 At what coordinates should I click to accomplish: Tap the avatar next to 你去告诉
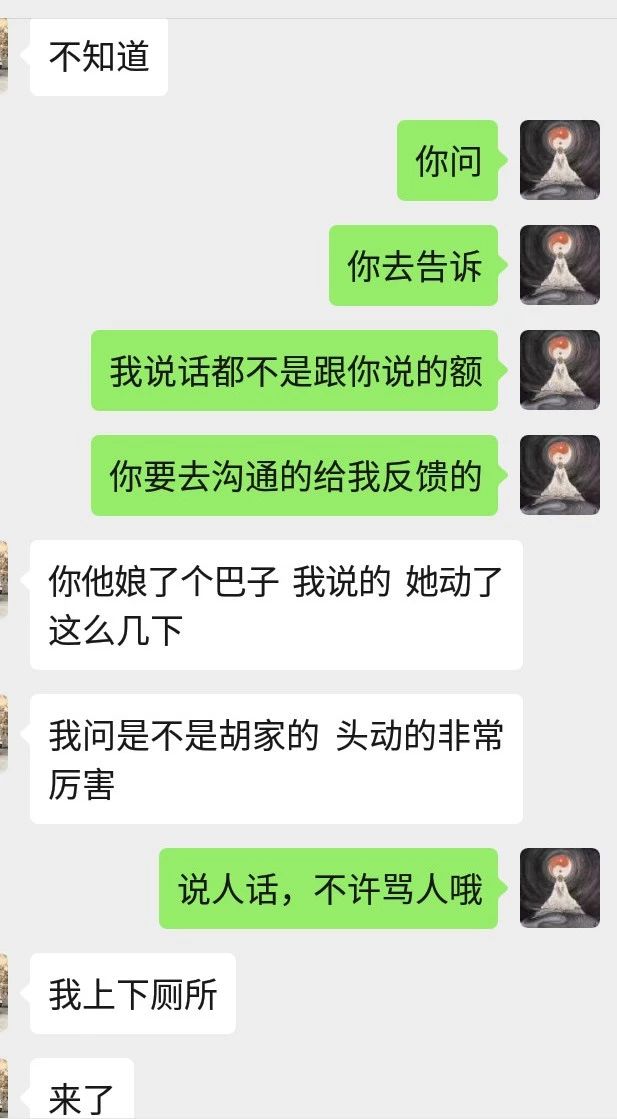pos(559,265)
